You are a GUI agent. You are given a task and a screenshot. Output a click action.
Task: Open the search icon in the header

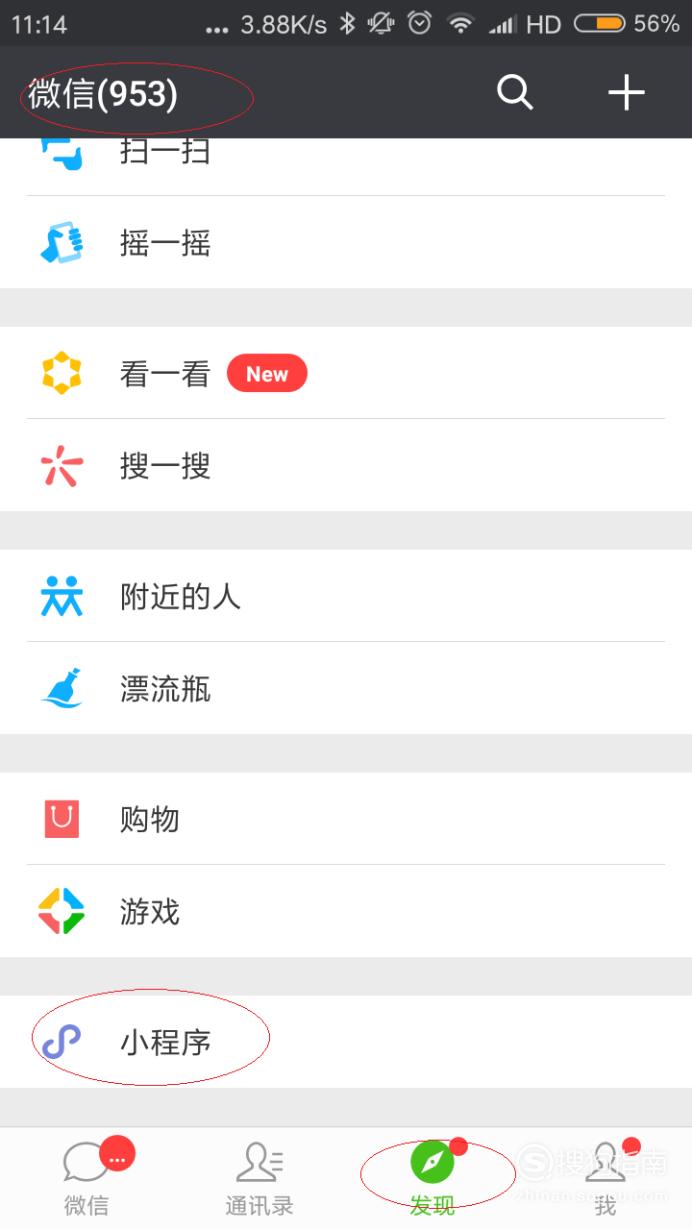pyautogui.click(x=515, y=93)
